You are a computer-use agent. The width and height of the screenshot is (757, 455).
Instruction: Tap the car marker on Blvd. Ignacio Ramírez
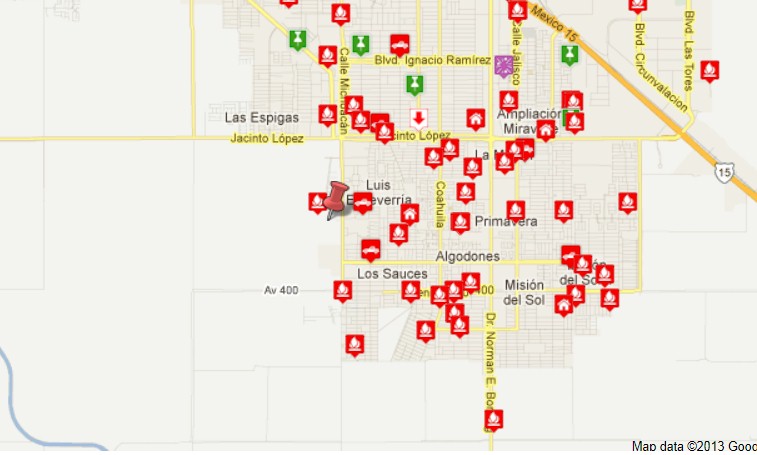click(x=399, y=45)
